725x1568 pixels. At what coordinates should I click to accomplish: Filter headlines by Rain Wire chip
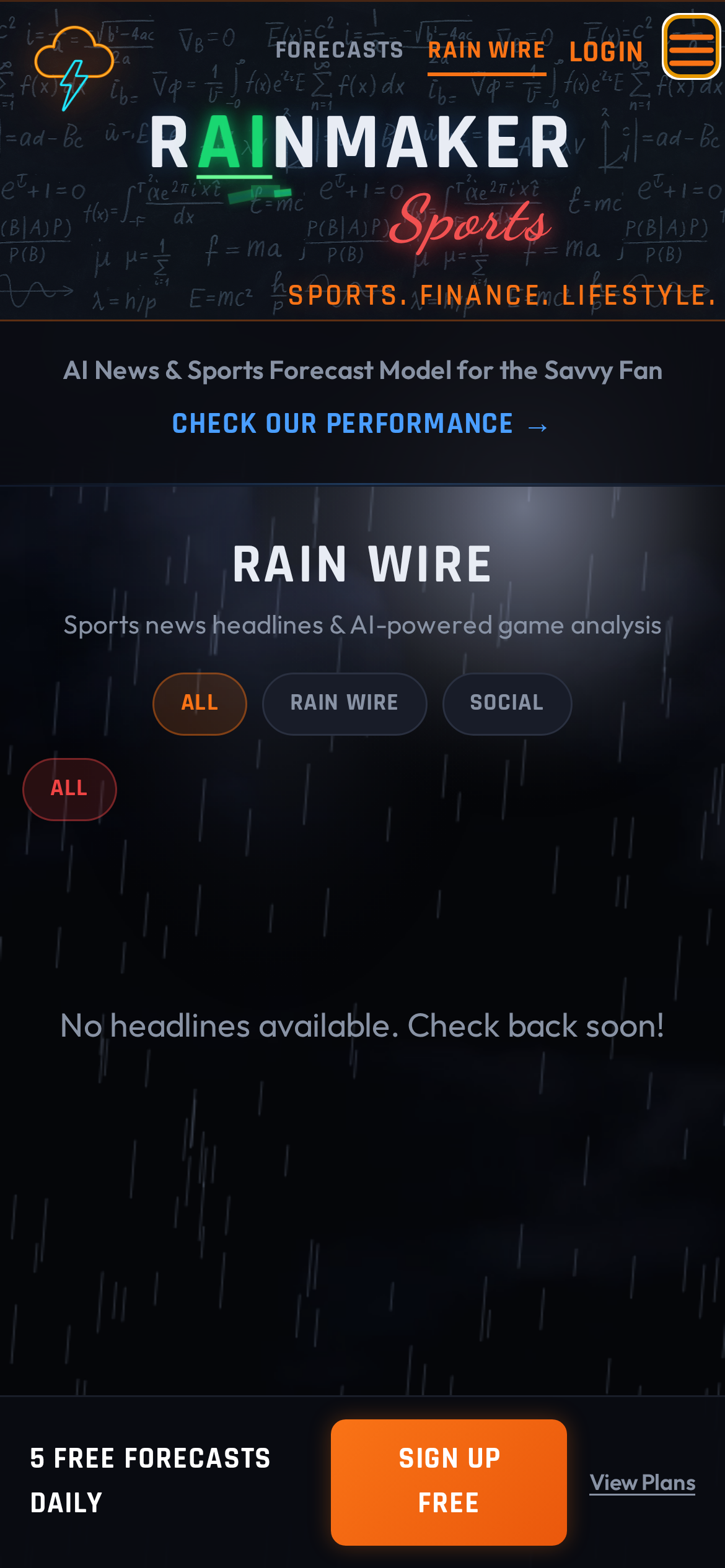(345, 703)
